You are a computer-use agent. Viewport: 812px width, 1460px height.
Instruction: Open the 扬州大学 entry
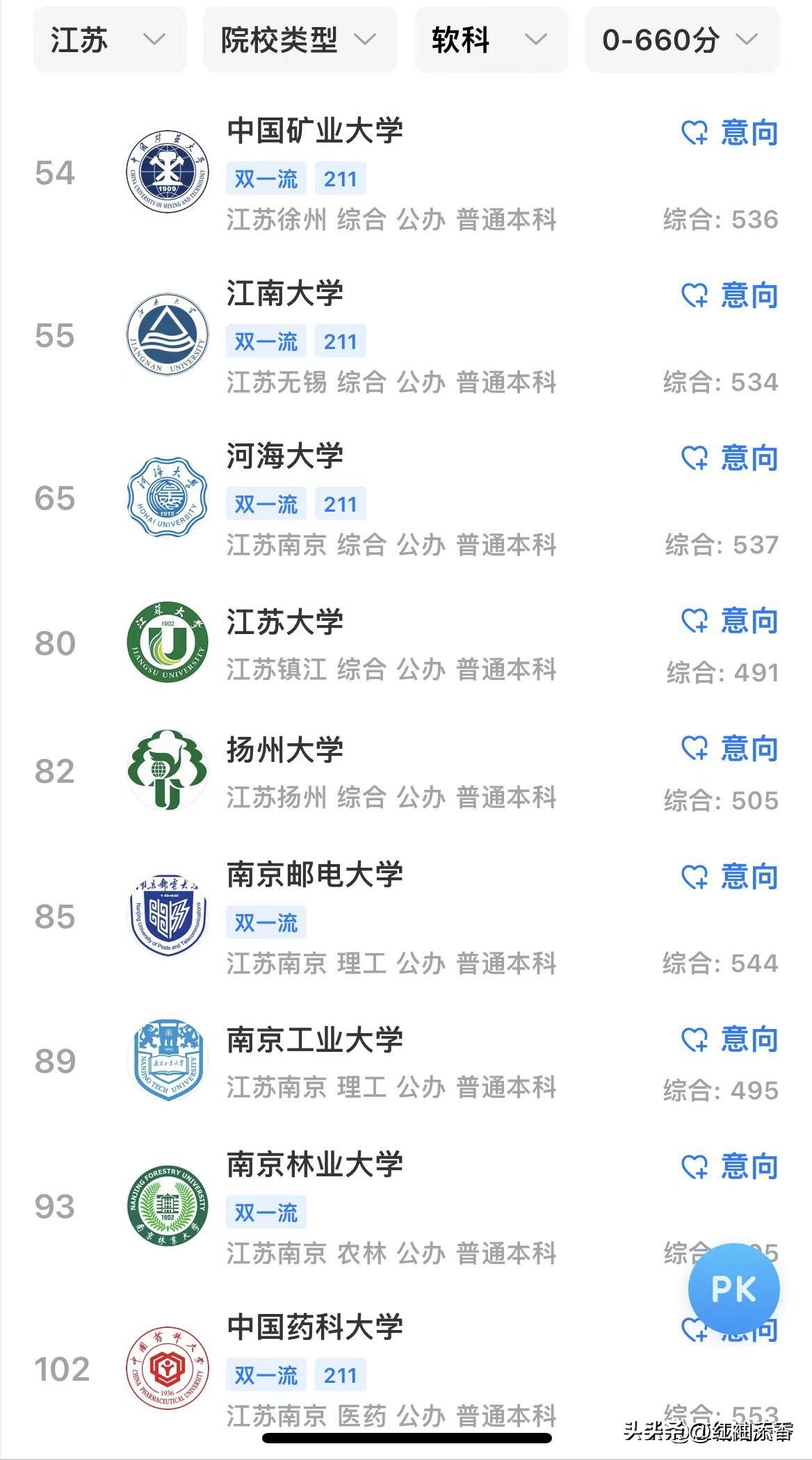tap(285, 749)
